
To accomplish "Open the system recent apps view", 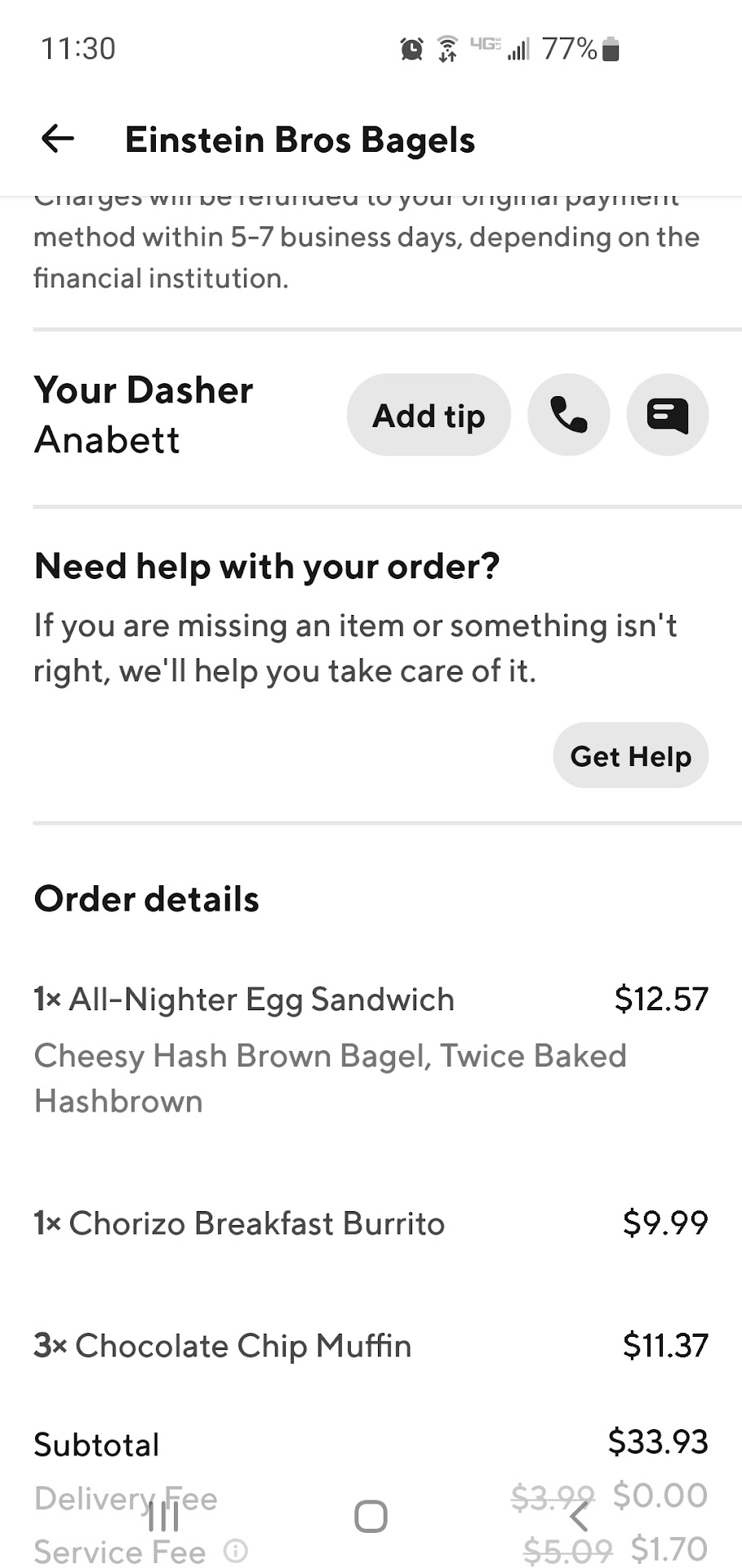I will (164, 1517).
